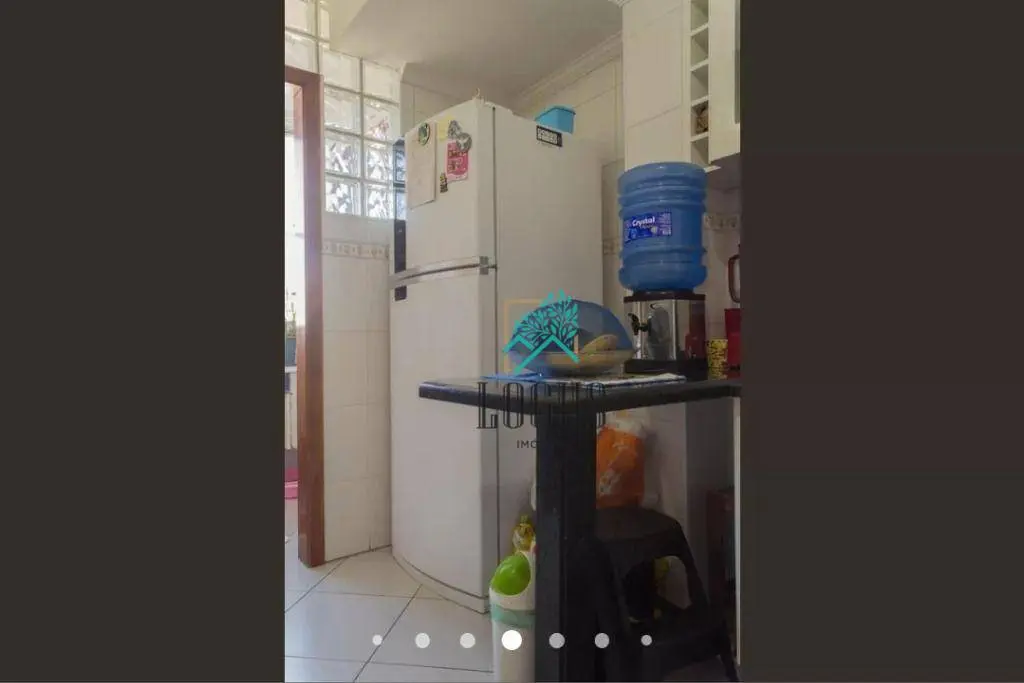Tap the kitchen photo to toggle viewer controls
The image size is (1024, 683).
point(512,300)
